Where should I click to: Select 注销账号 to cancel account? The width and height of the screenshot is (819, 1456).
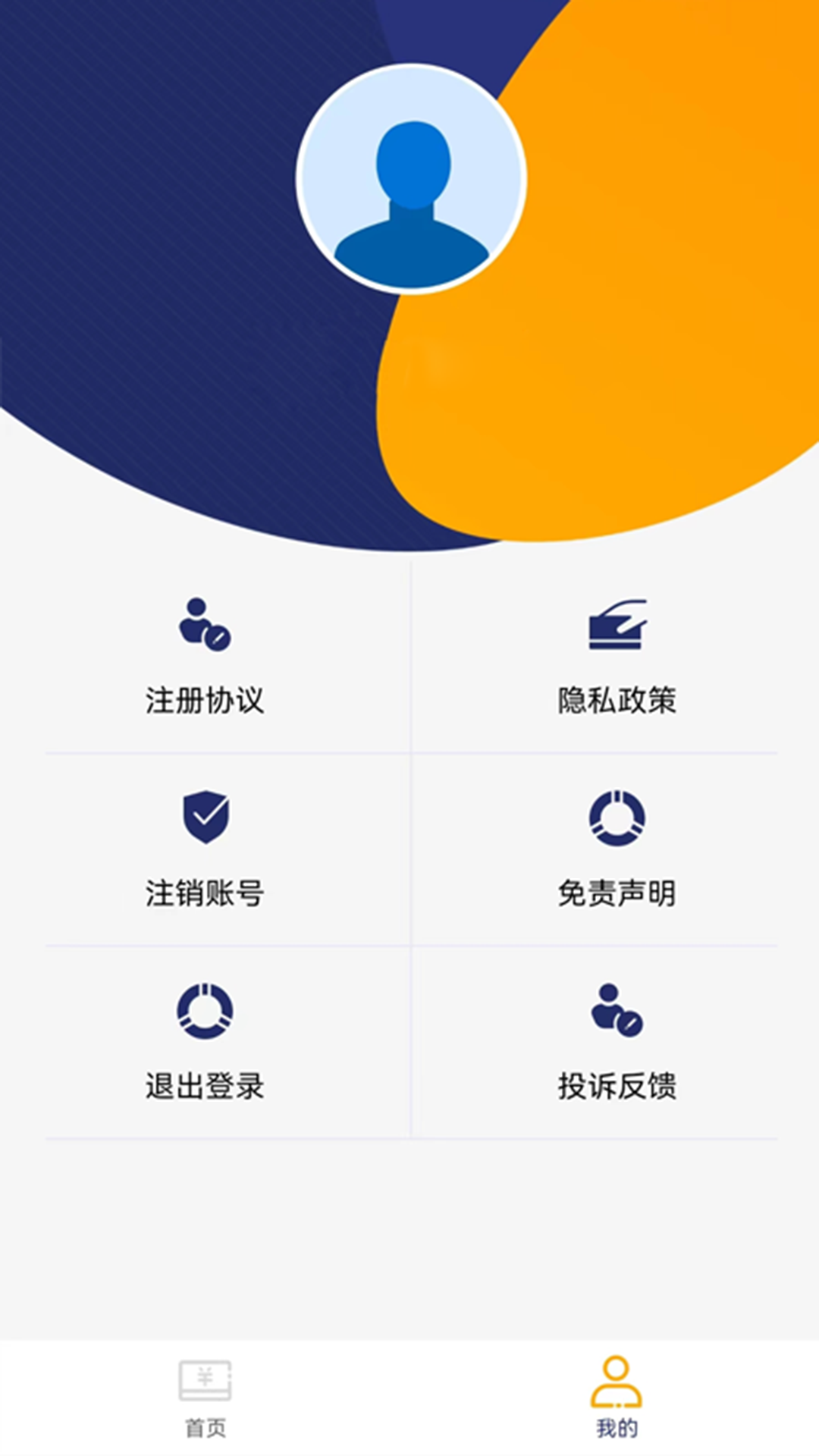click(x=205, y=850)
